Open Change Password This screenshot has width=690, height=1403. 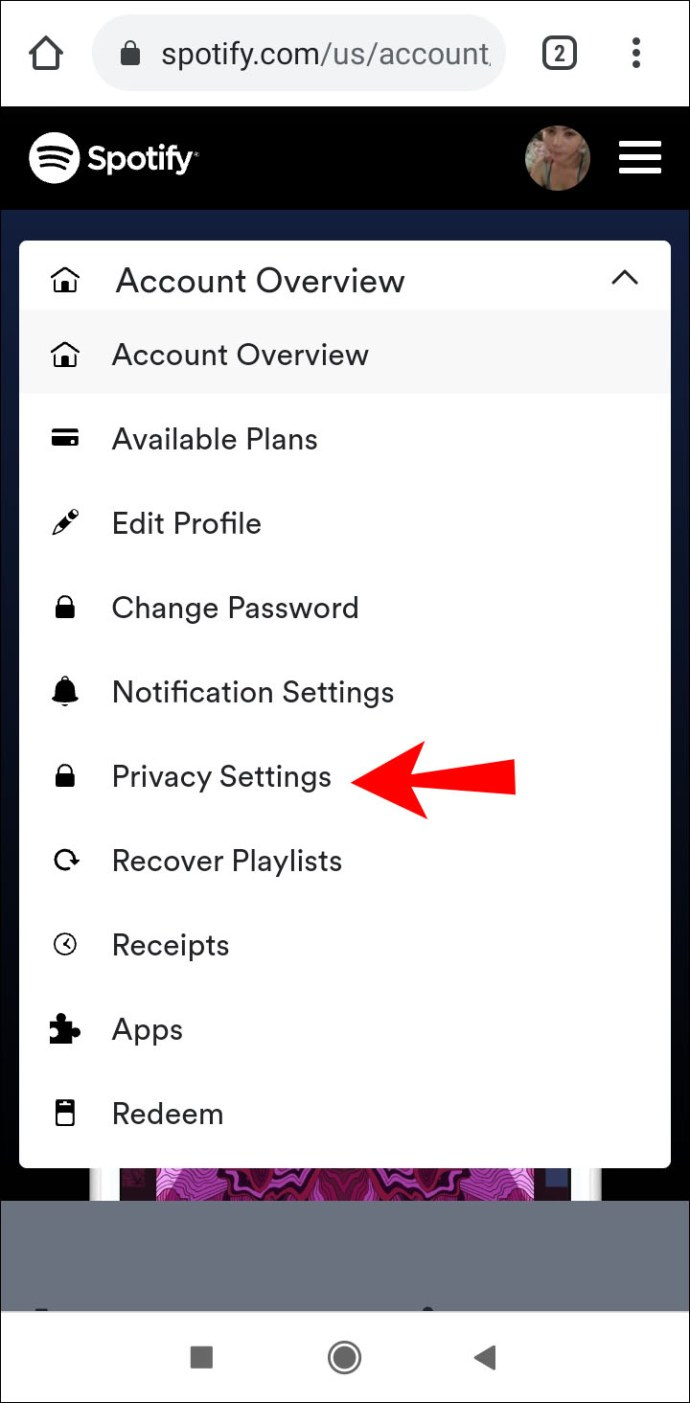tap(345, 607)
